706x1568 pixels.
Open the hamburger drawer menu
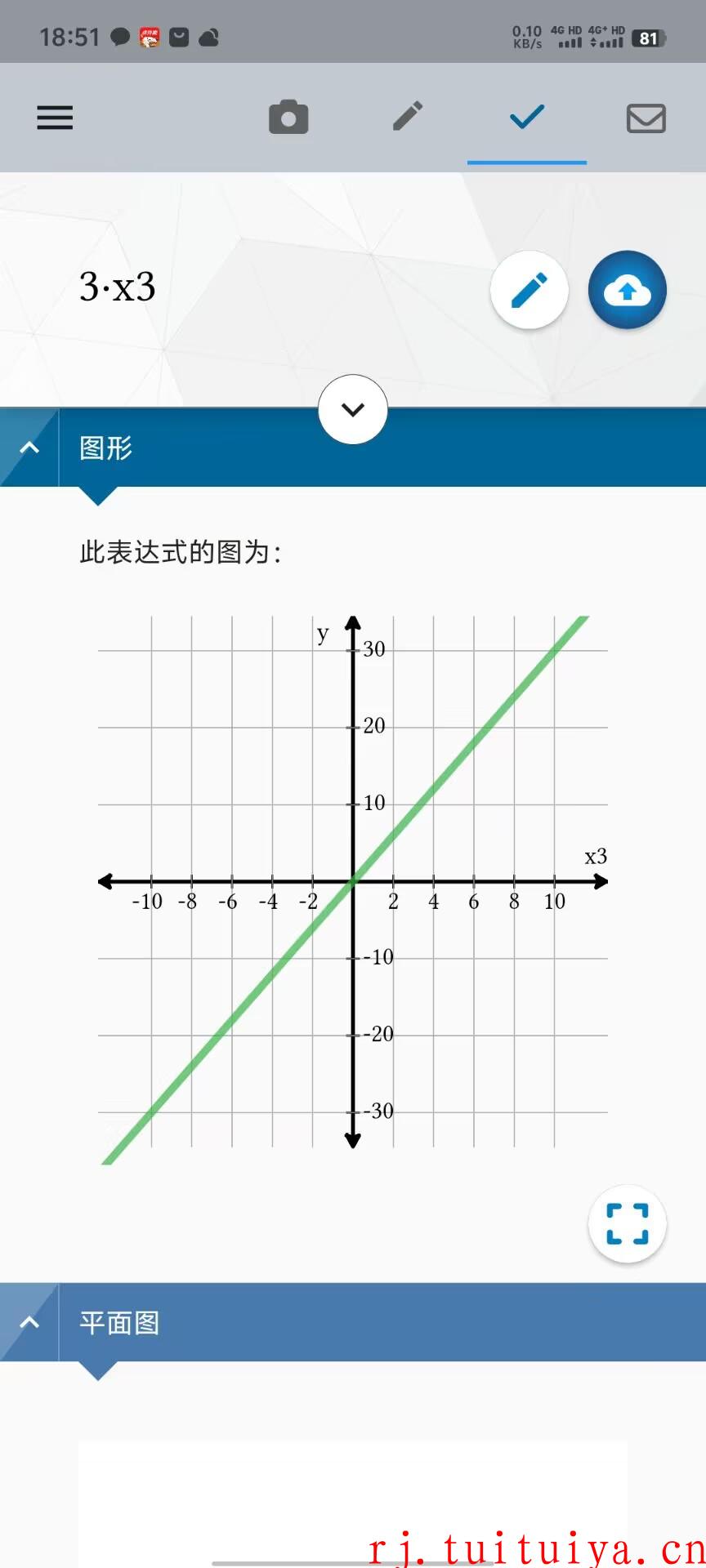click(55, 118)
